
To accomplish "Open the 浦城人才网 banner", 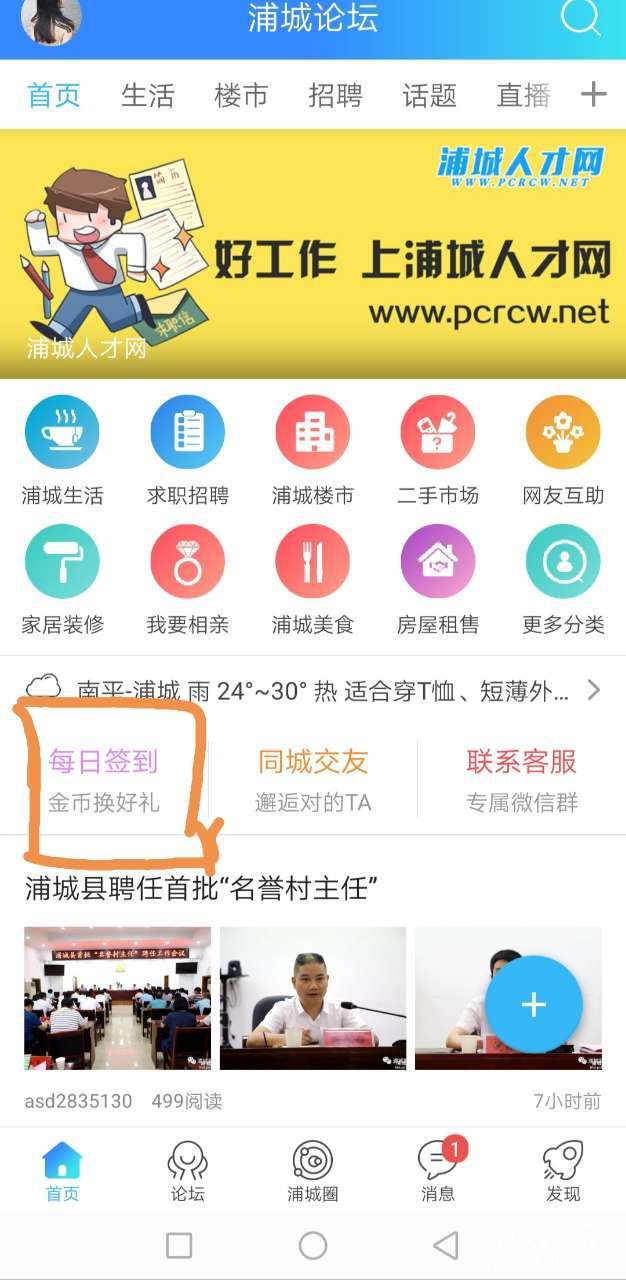I will pos(313,254).
